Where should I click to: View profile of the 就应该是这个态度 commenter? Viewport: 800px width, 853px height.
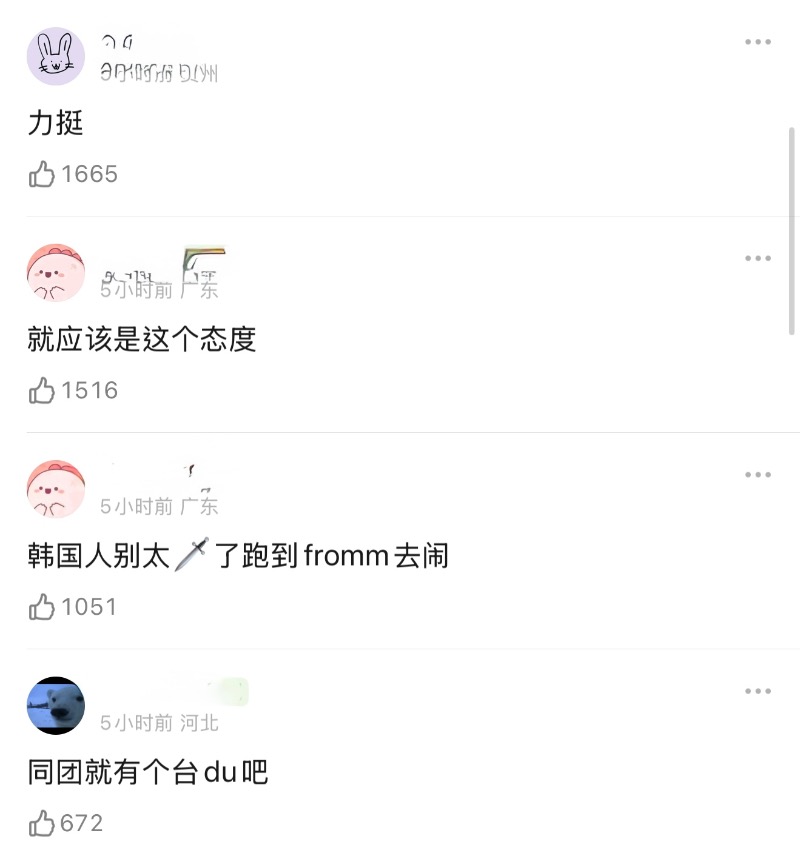click(x=55, y=272)
